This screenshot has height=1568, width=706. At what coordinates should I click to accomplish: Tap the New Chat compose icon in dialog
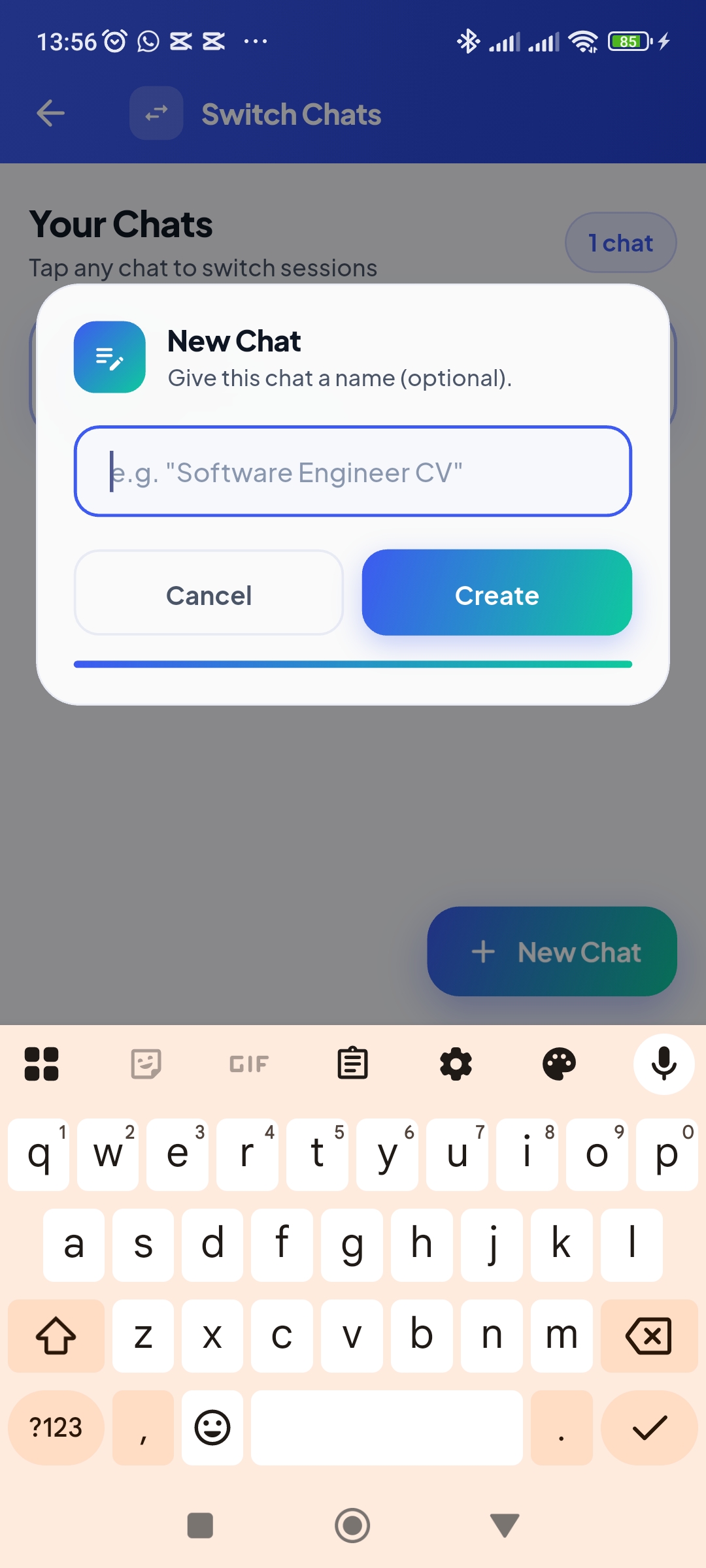pos(109,357)
